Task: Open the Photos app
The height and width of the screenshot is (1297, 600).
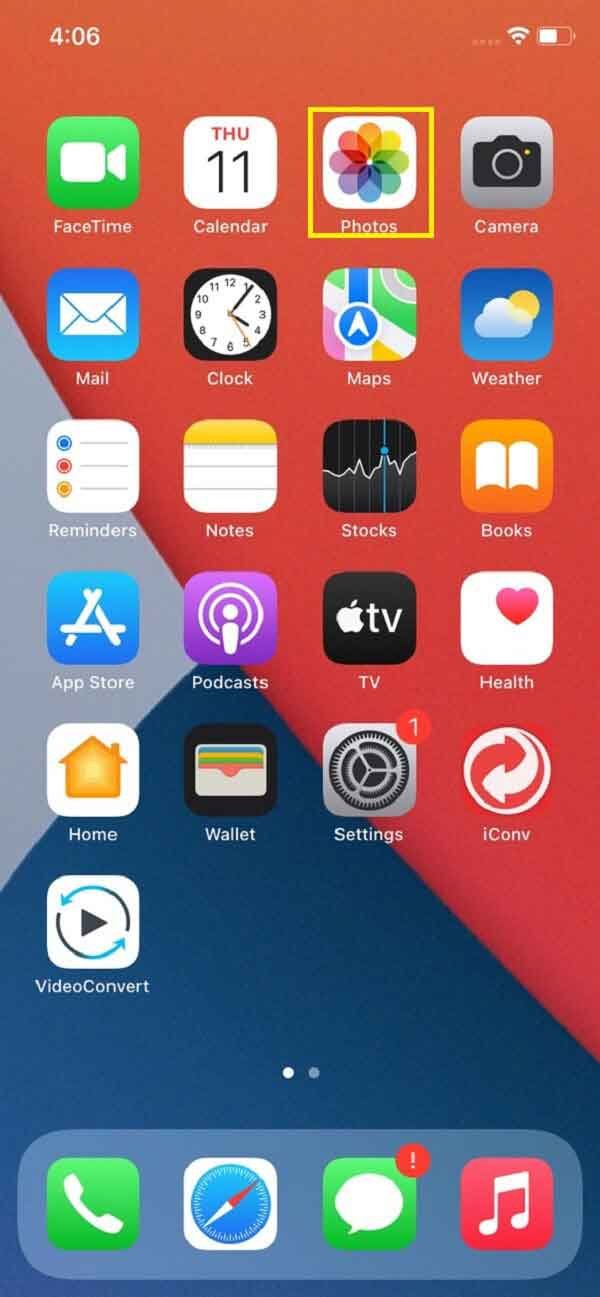Action: click(369, 162)
